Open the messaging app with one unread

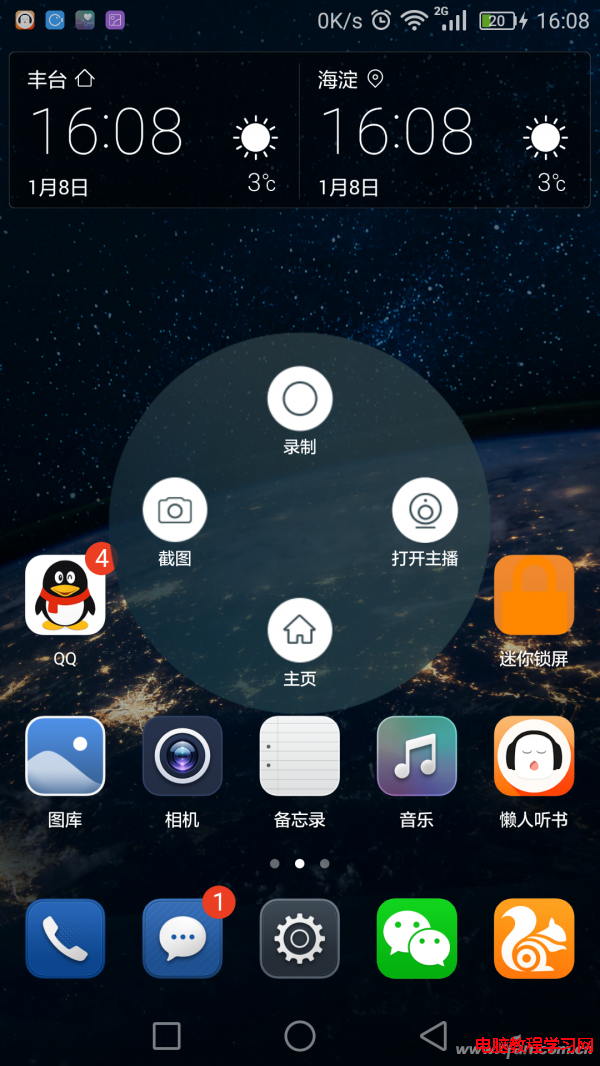coord(182,938)
